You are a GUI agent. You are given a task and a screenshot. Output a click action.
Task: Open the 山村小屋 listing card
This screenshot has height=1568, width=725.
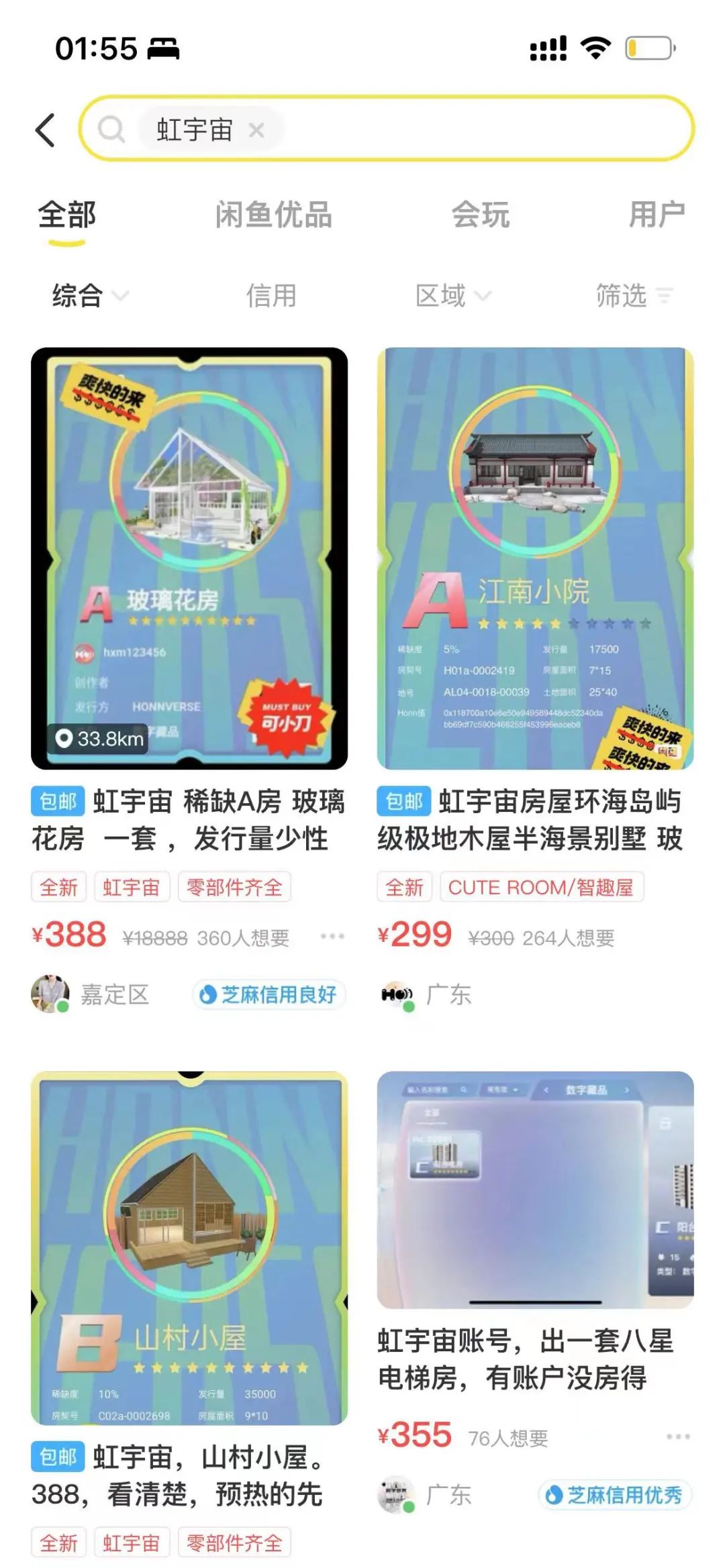(x=189, y=1248)
